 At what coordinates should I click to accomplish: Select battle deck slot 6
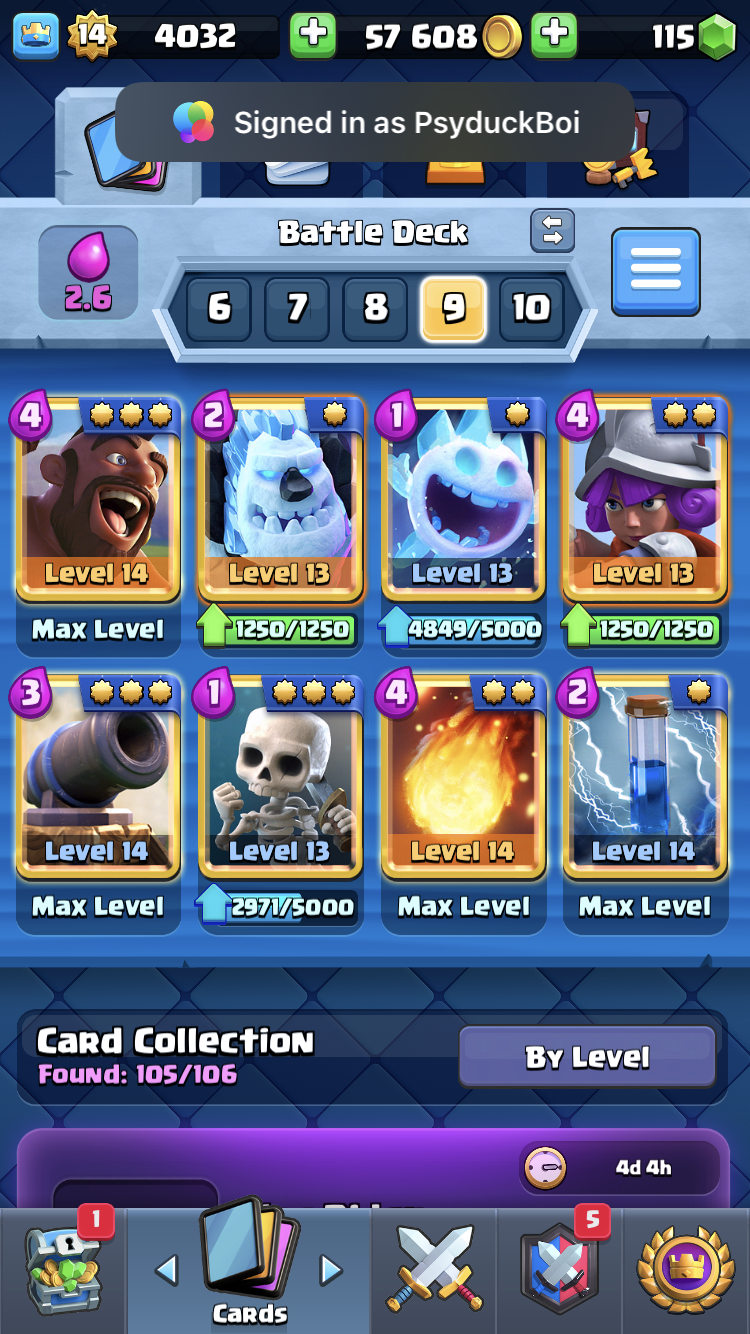coord(219,309)
